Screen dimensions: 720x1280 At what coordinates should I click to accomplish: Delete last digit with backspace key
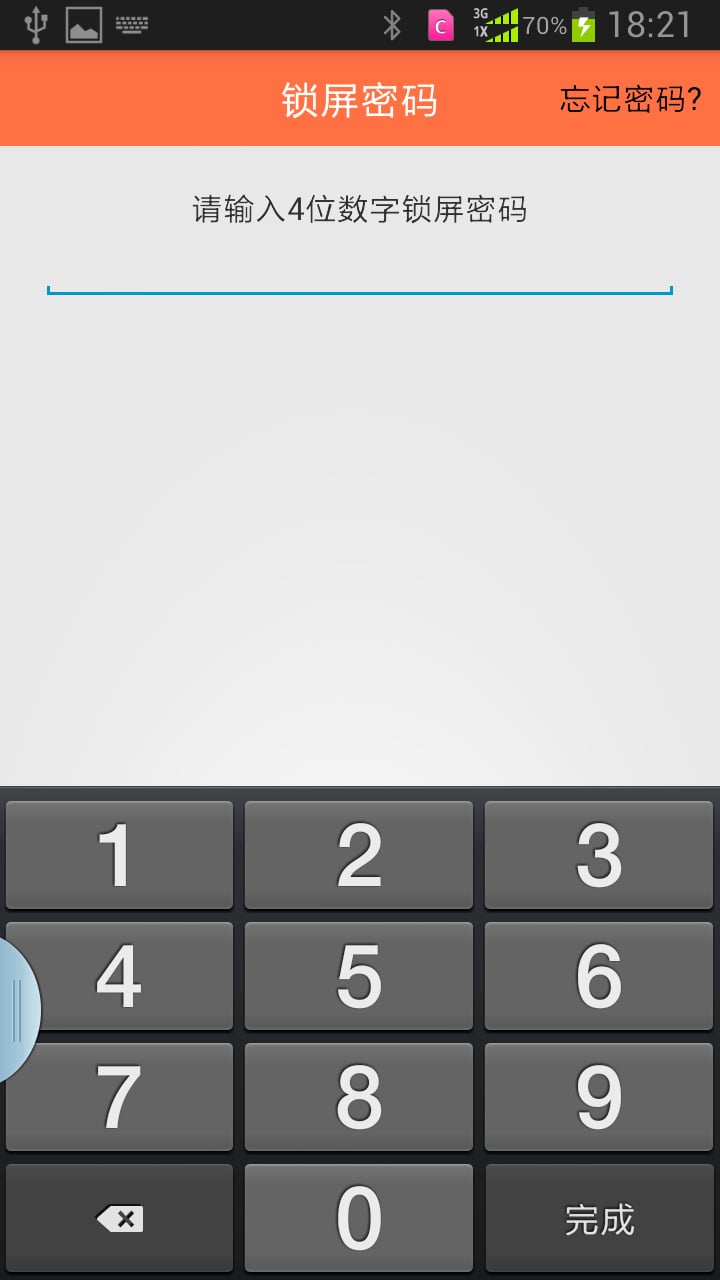click(119, 1218)
